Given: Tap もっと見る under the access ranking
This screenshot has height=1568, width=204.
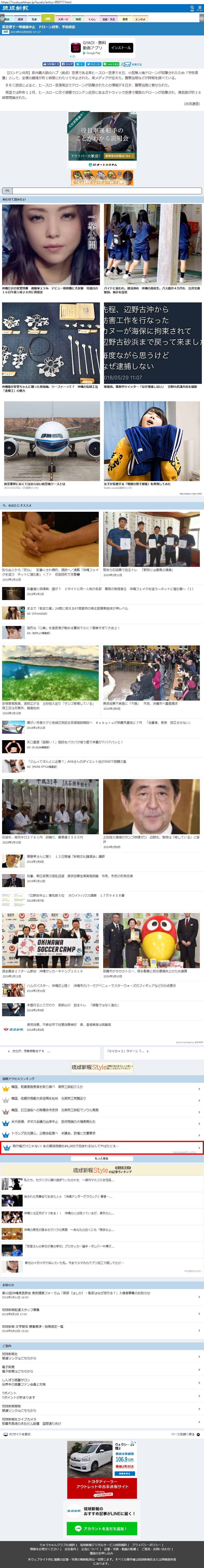Looking at the screenshot, I should (x=102, y=1158).
